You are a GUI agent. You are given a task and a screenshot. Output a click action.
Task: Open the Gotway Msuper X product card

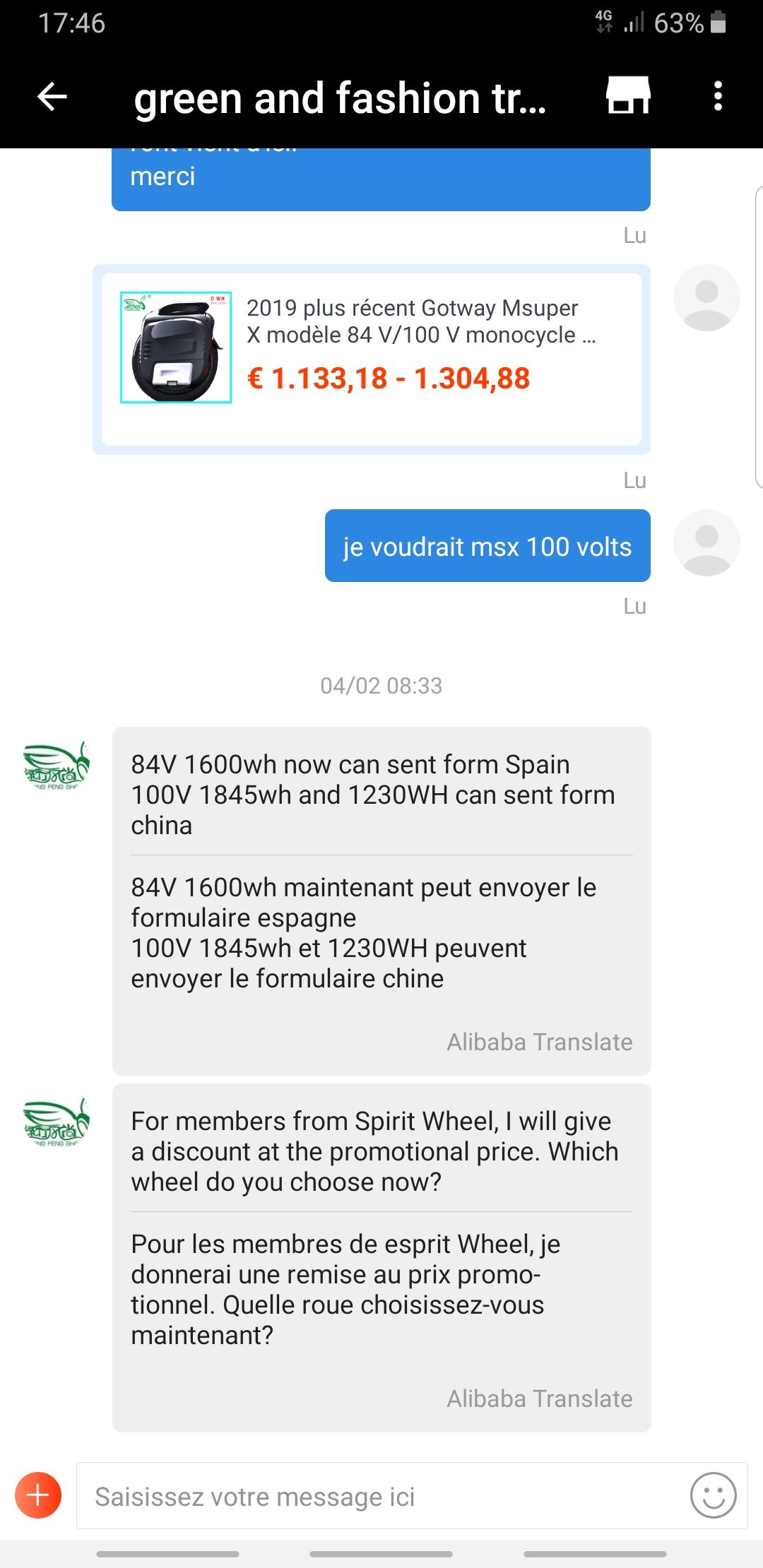click(x=372, y=360)
